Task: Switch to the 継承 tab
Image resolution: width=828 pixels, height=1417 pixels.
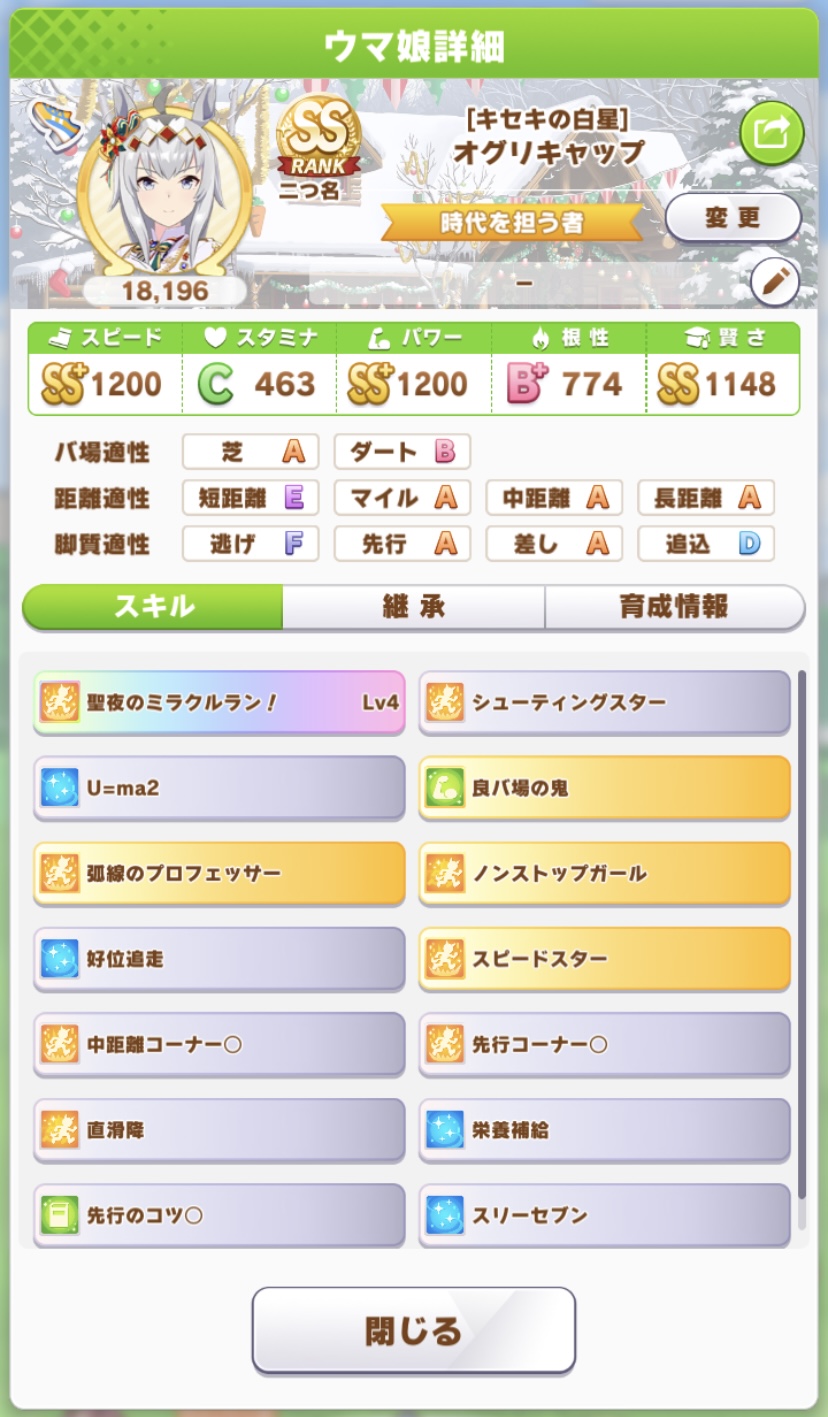Action: (413, 607)
